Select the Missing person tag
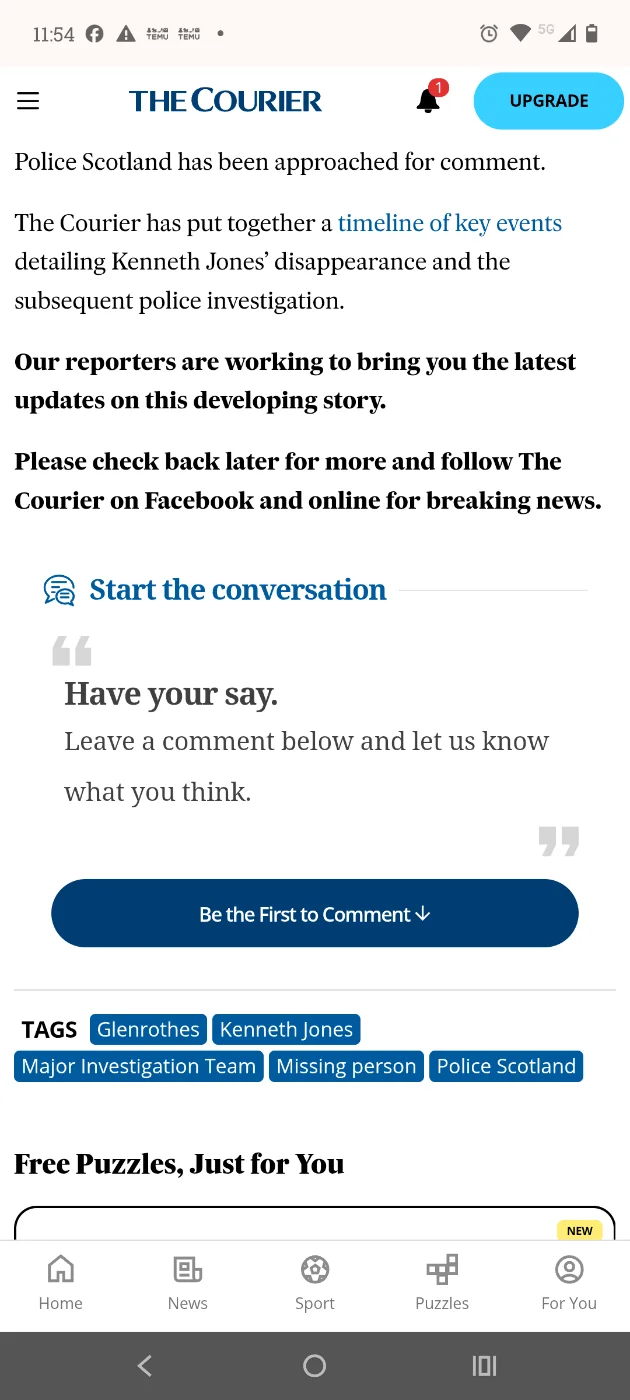 346,1066
